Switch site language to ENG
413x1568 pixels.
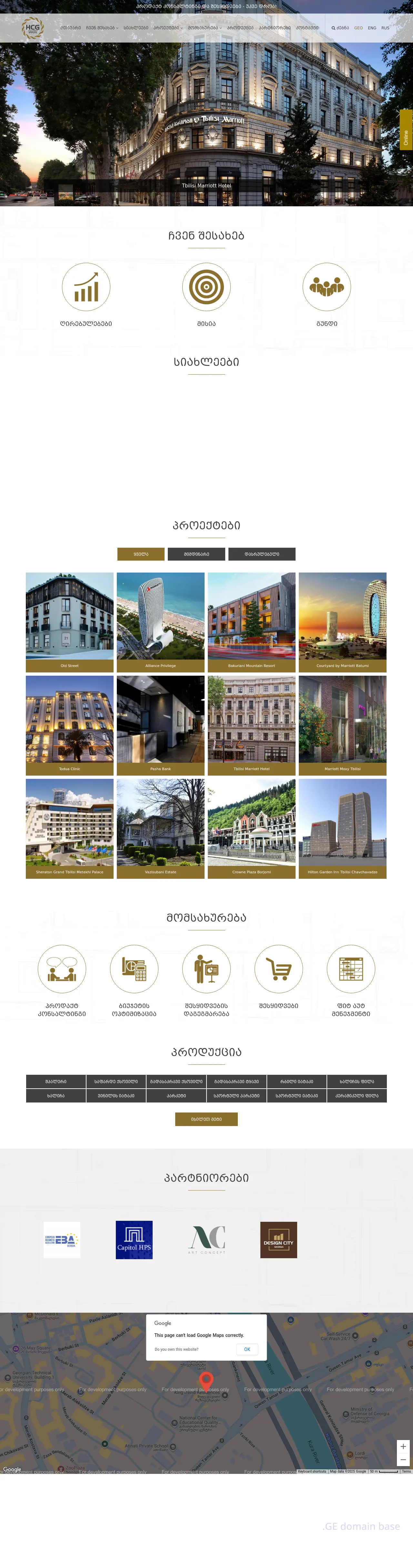coord(372,28)
